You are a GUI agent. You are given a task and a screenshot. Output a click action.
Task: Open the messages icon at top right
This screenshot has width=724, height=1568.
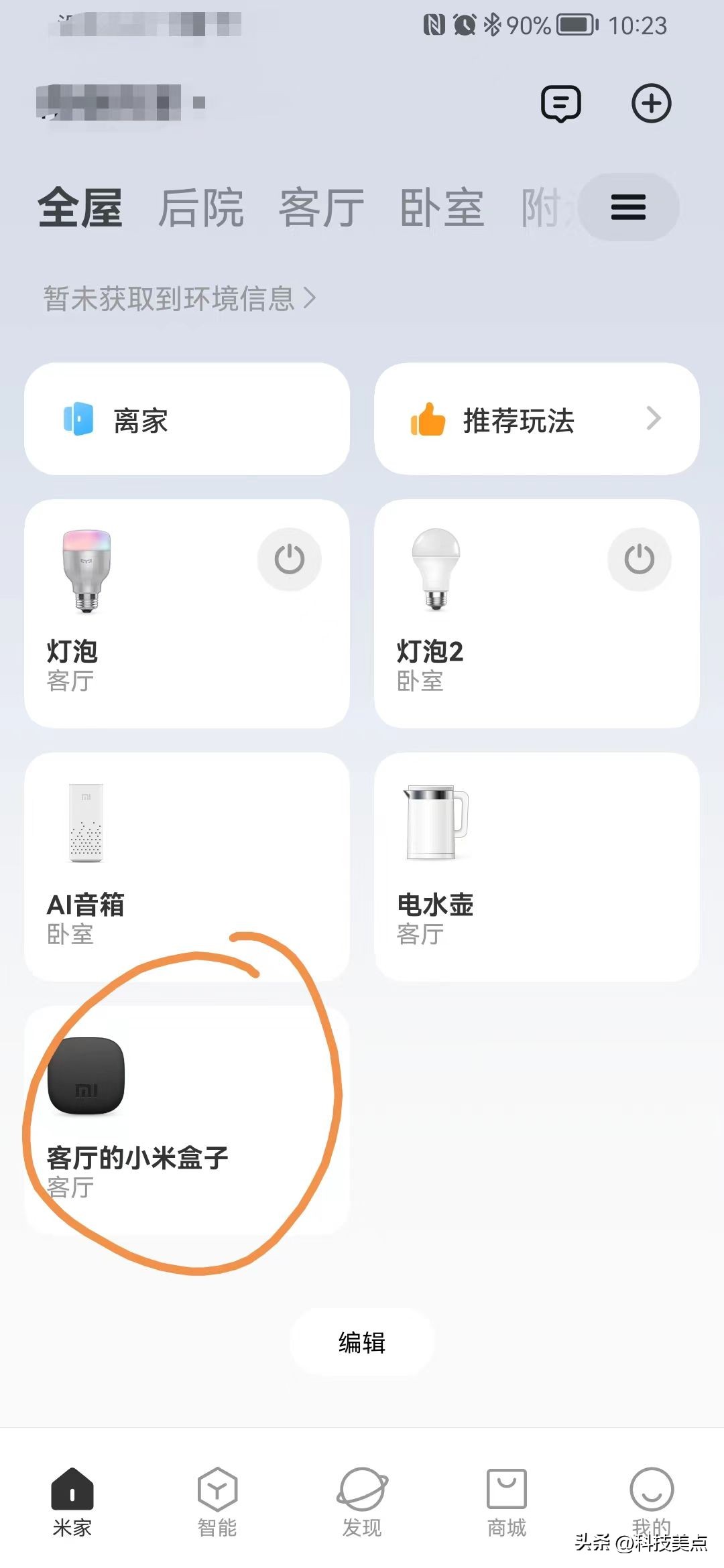[x=560, y=104]
